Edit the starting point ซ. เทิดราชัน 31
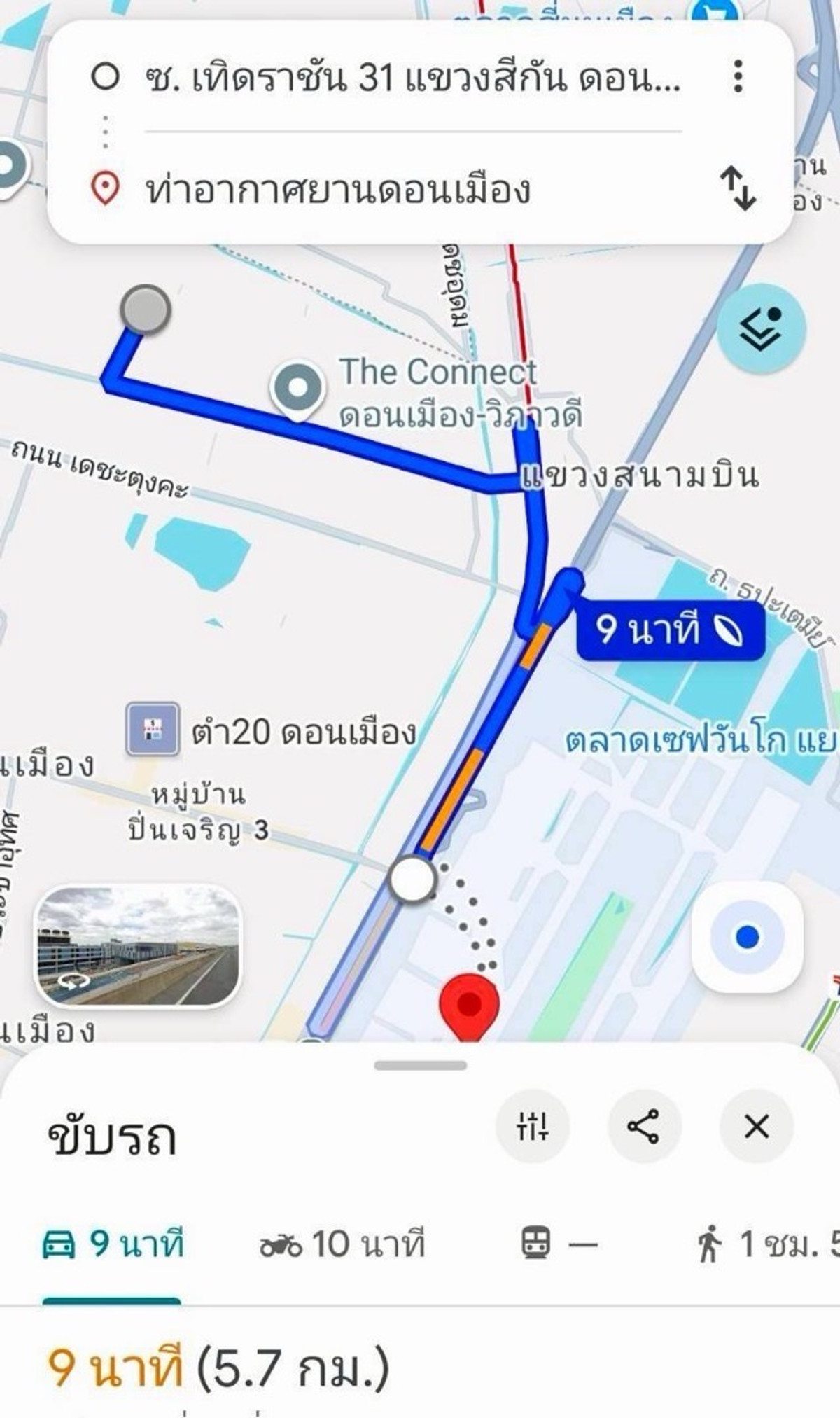This screenshot has width=840, height=1418. pyautogui.click(x=412, y=77)
